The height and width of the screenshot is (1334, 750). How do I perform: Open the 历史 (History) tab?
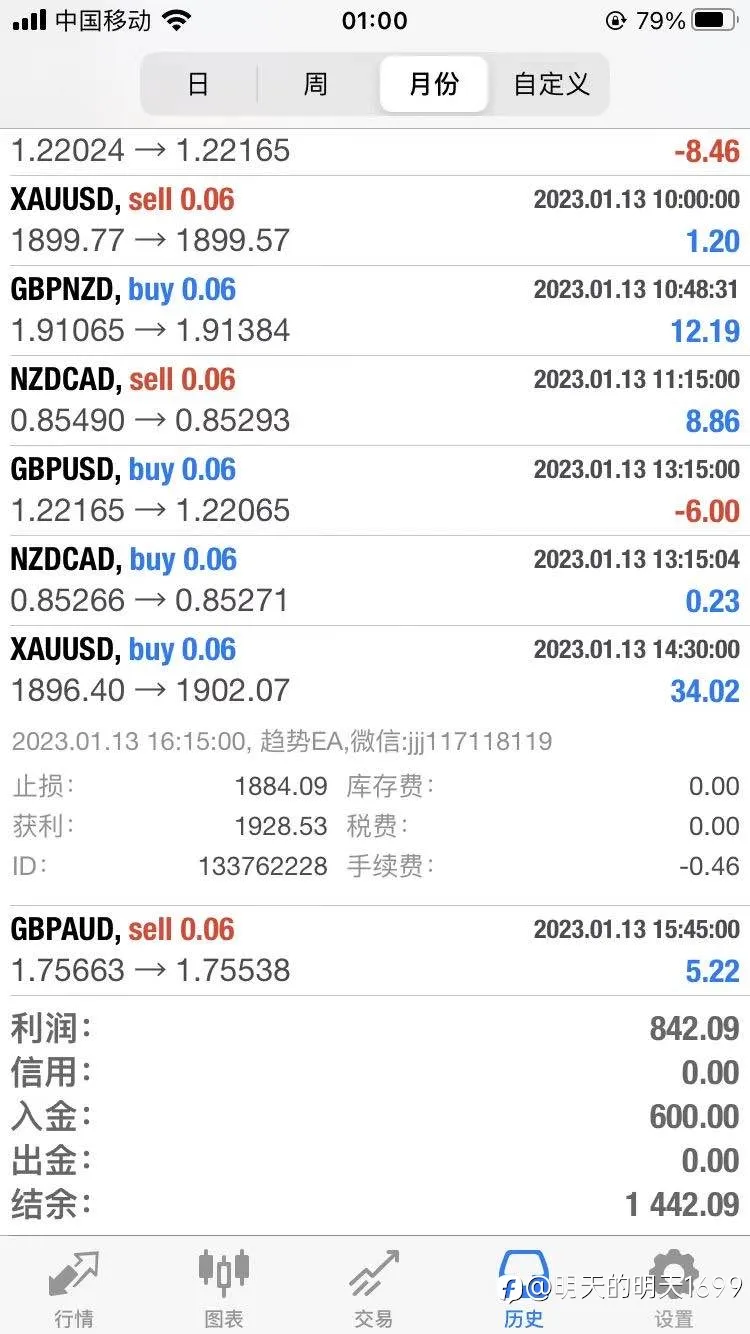coord(524,1286)
